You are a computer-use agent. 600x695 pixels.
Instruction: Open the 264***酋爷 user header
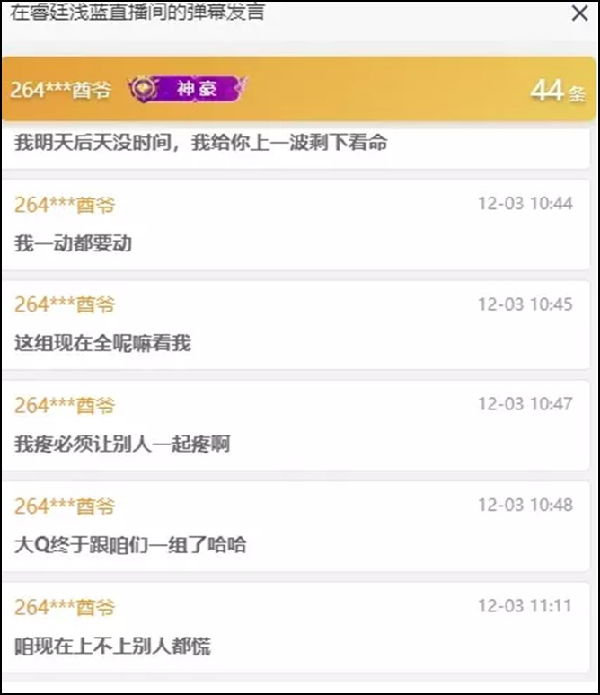61,90
